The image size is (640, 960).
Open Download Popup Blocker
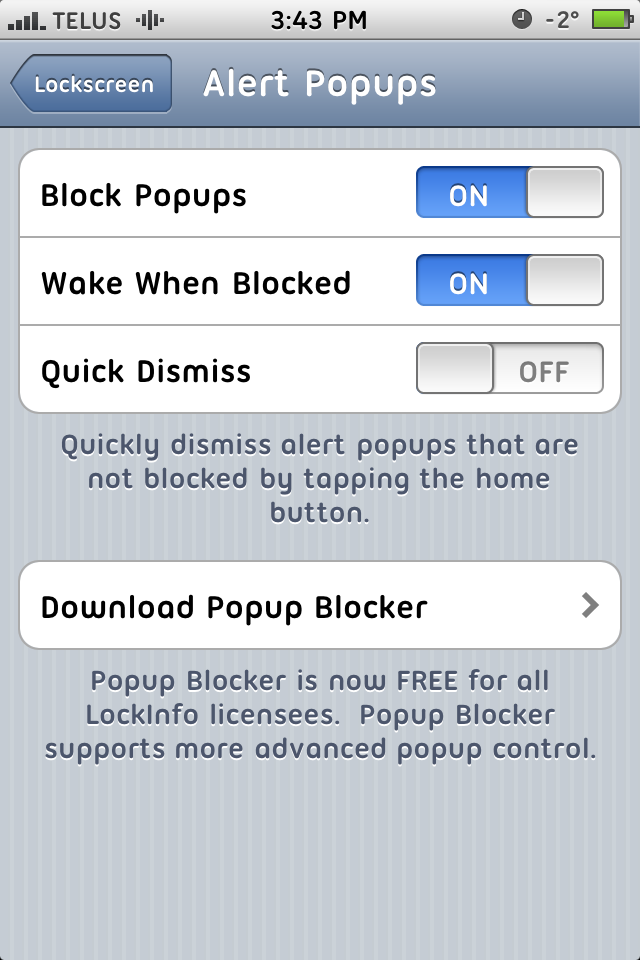coord(320,606)
